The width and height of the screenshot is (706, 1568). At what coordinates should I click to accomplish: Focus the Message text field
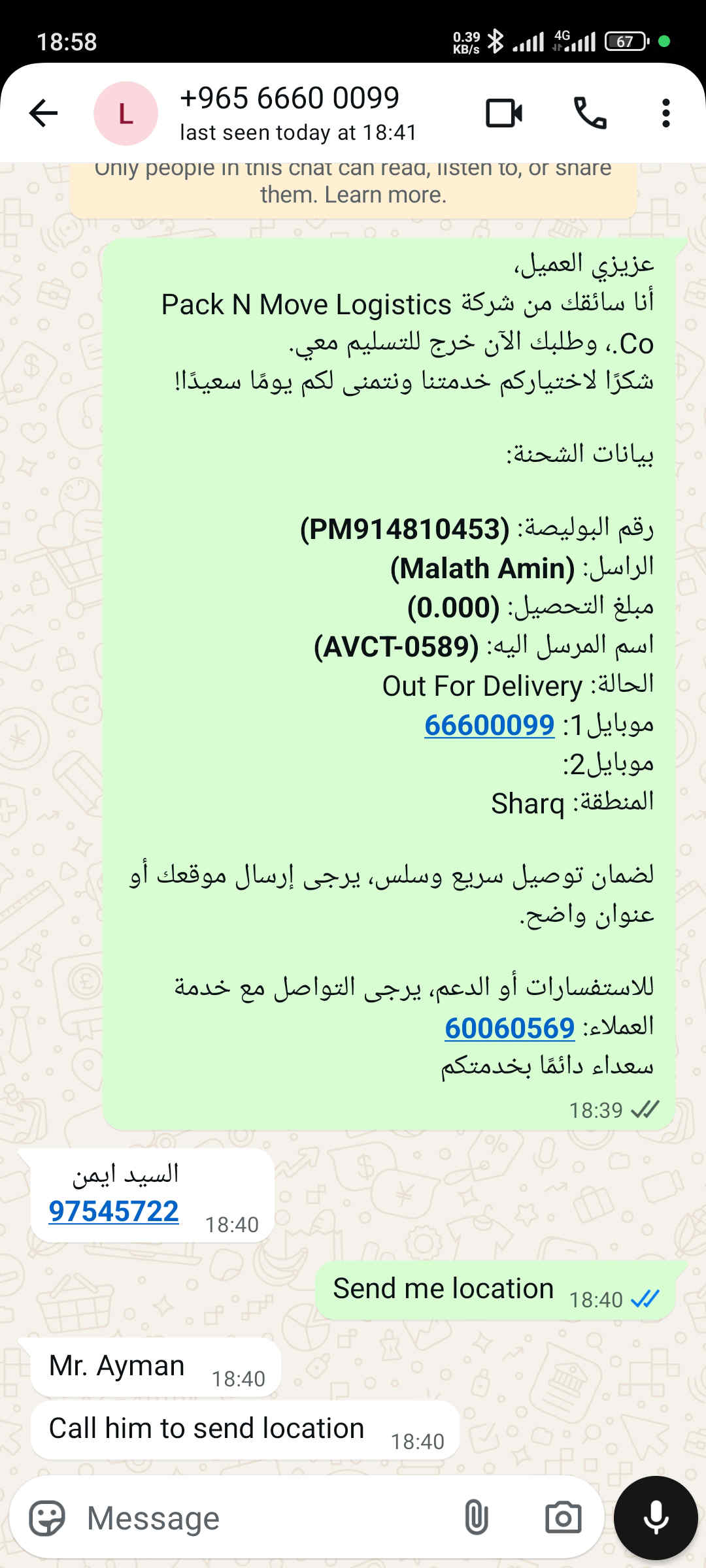point(261,1518)
